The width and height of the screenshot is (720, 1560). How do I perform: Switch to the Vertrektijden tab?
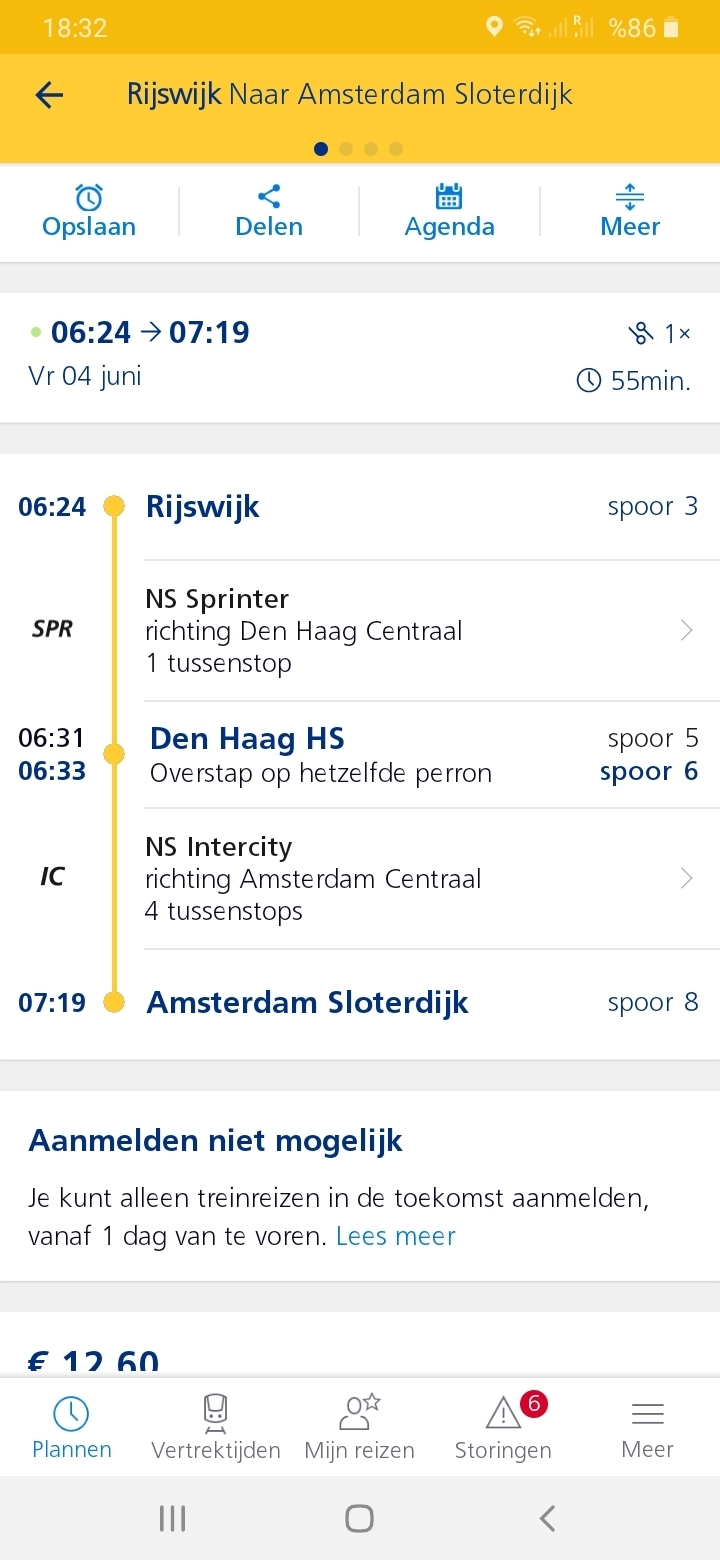(x=216, y=1428)
